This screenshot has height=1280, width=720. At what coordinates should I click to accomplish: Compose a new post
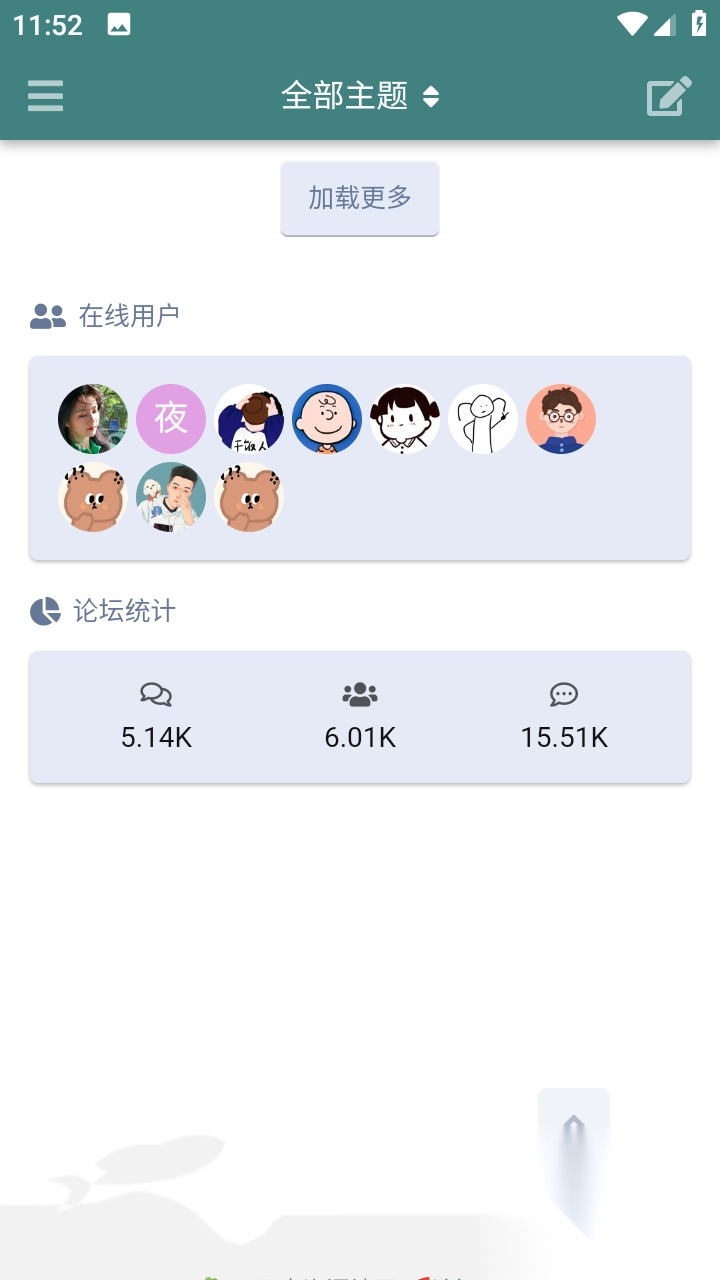pos(669,96)
